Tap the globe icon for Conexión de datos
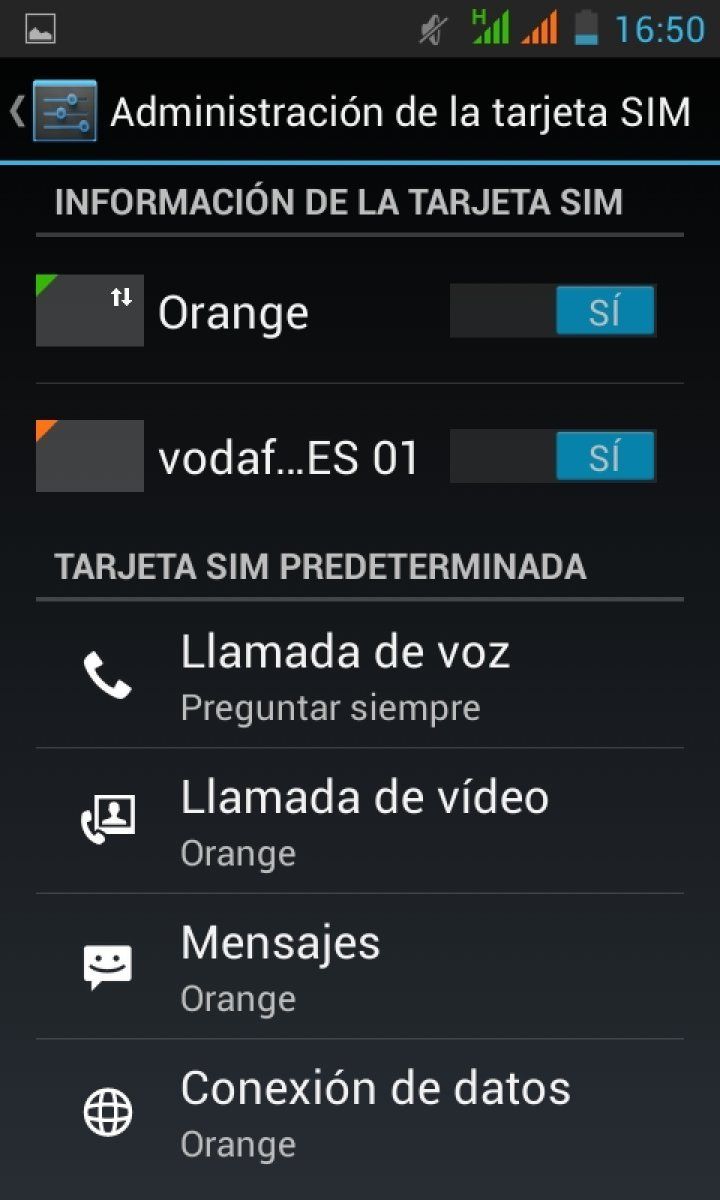720x1200 pixels. [x=108, y=1112]
